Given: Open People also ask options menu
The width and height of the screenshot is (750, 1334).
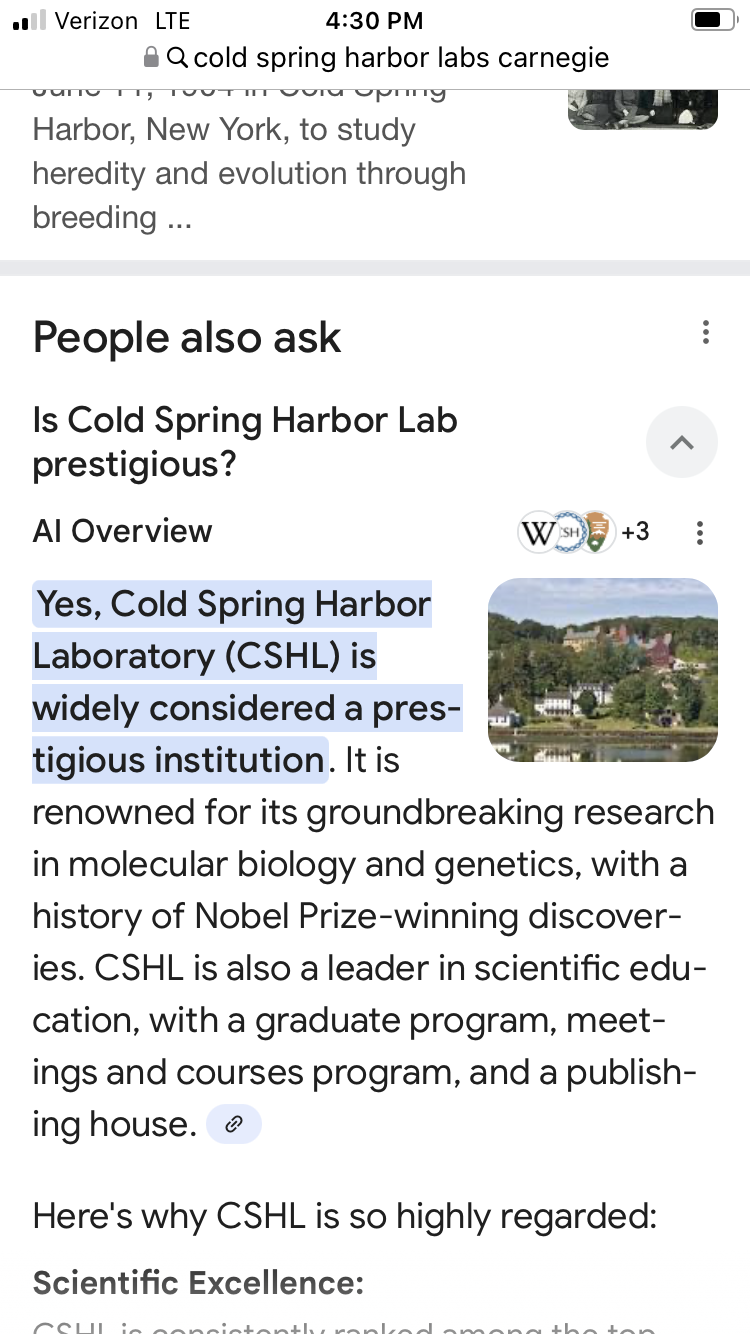Looking at the screenshot, I should click(x=706, y=333).
